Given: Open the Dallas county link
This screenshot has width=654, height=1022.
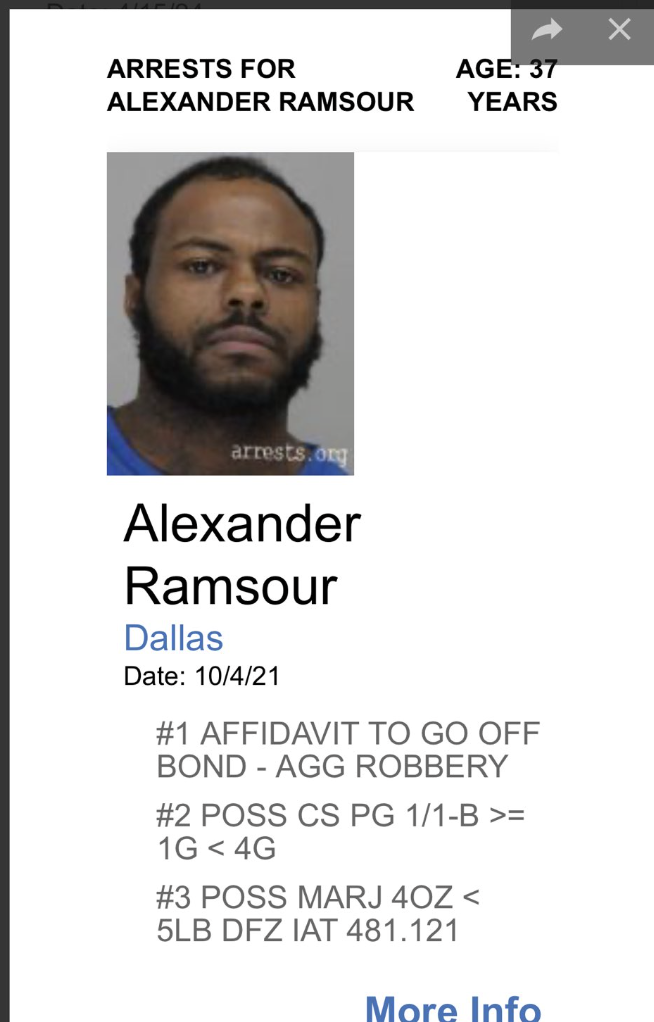Looking at the screenshot, I should 173,638.
